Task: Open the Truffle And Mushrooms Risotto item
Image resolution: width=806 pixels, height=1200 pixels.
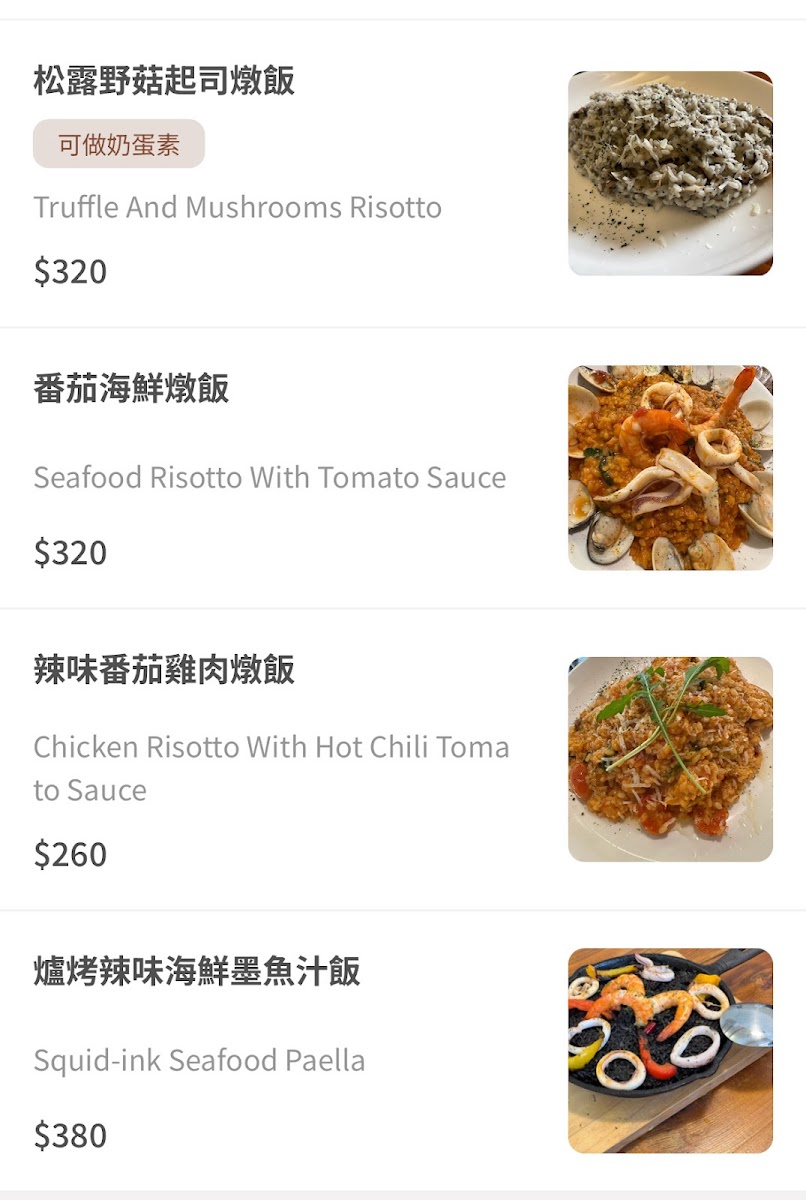Action: pos(238,207)
